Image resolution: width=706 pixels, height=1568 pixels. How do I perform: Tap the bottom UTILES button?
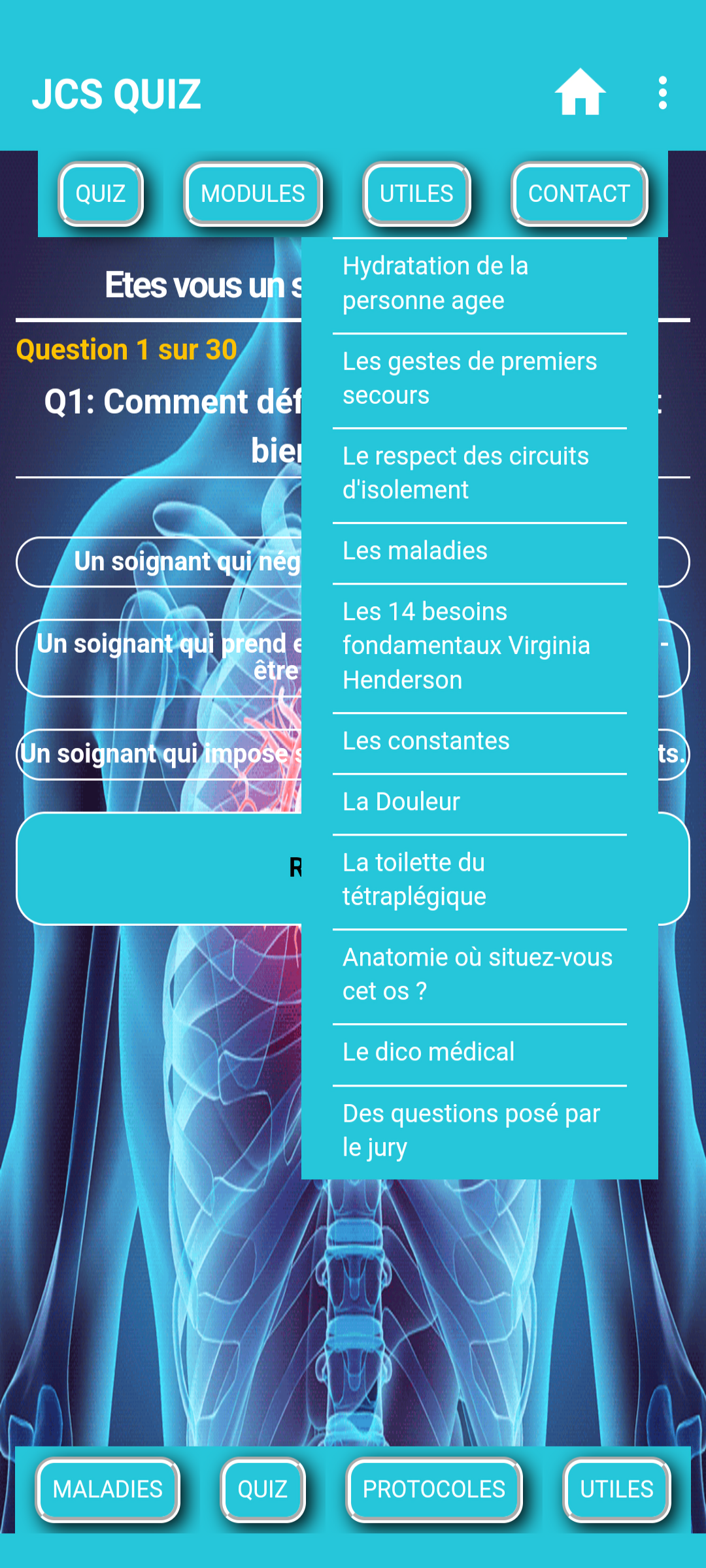[616, 1490]
